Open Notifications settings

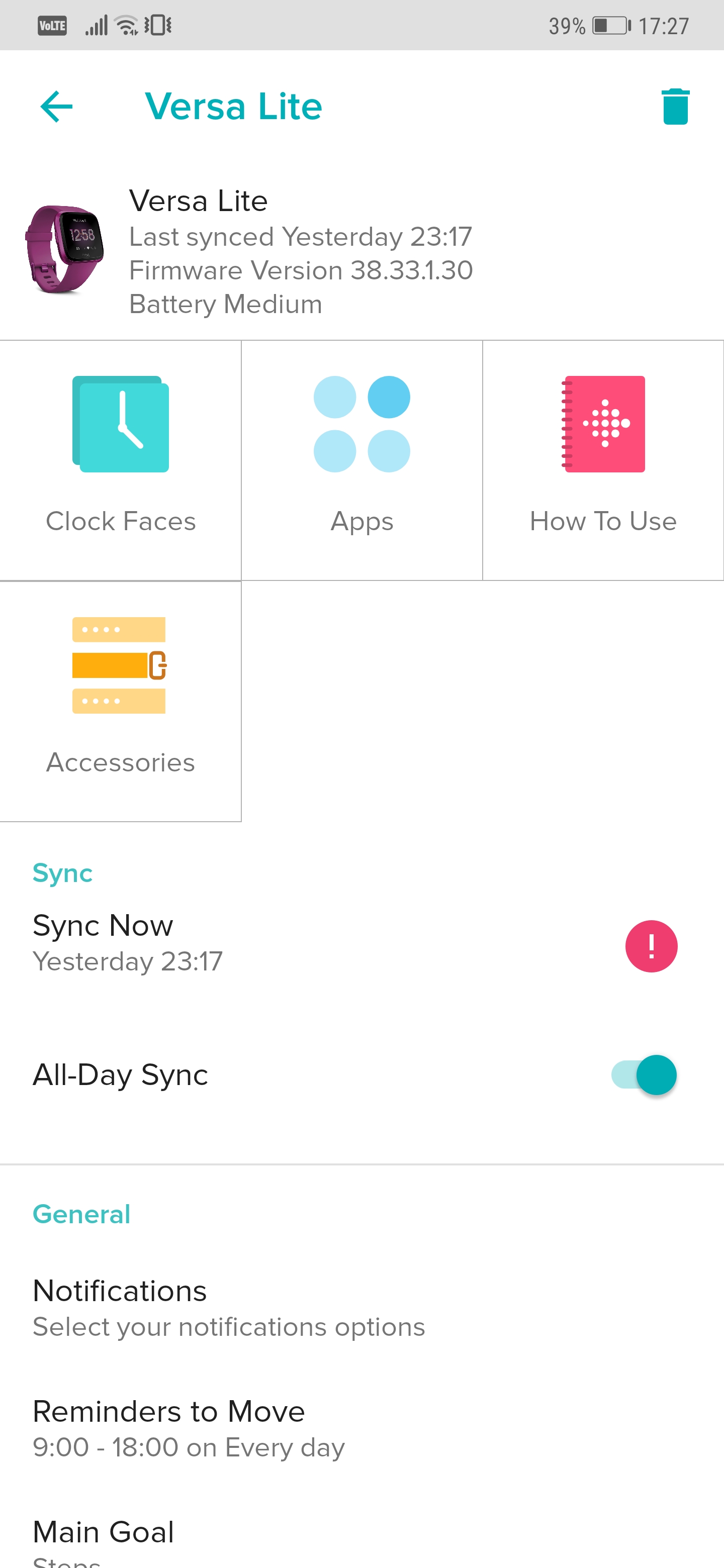coord(361,1308)
